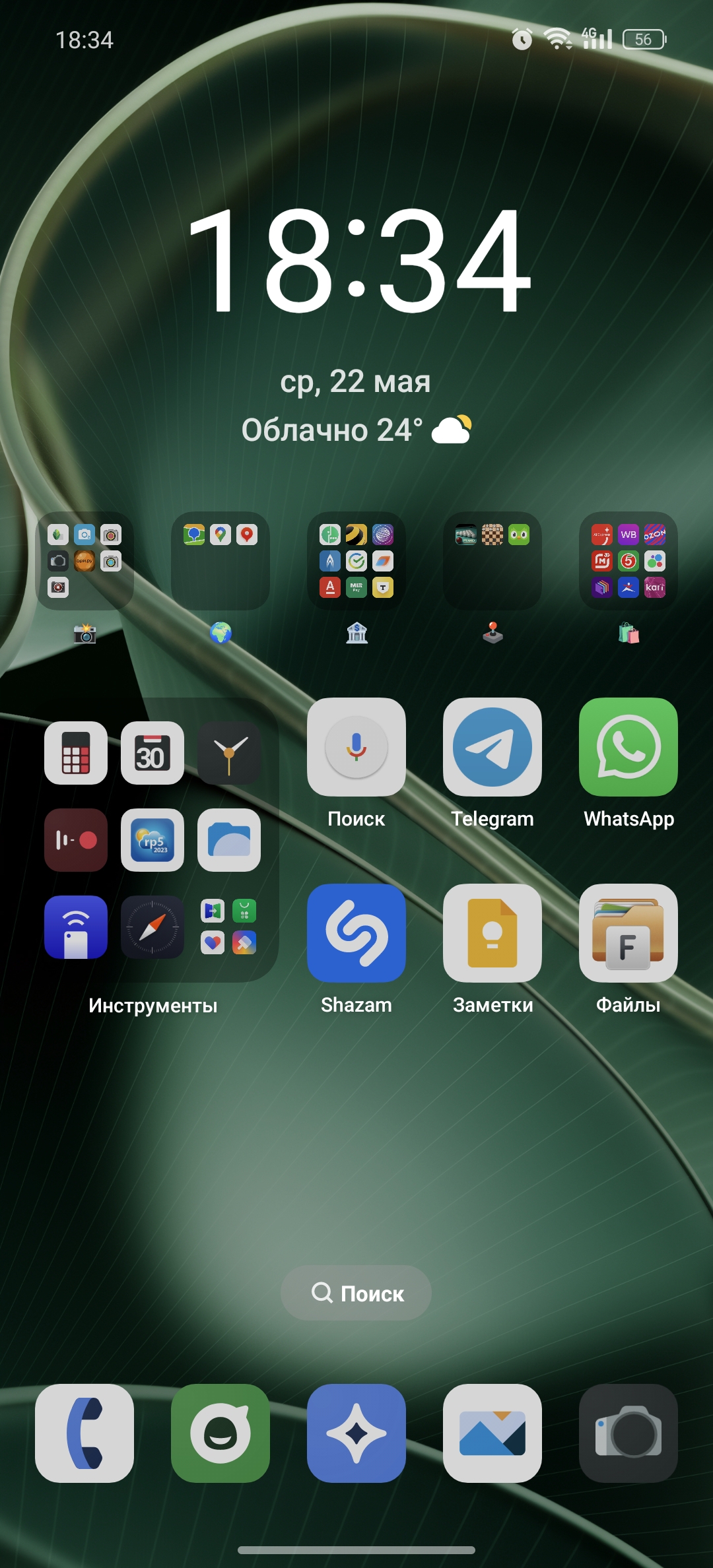Open the calculator in Инструменты folder
This screenshot has height=1568, width=713.
click(x=76, y=753)
